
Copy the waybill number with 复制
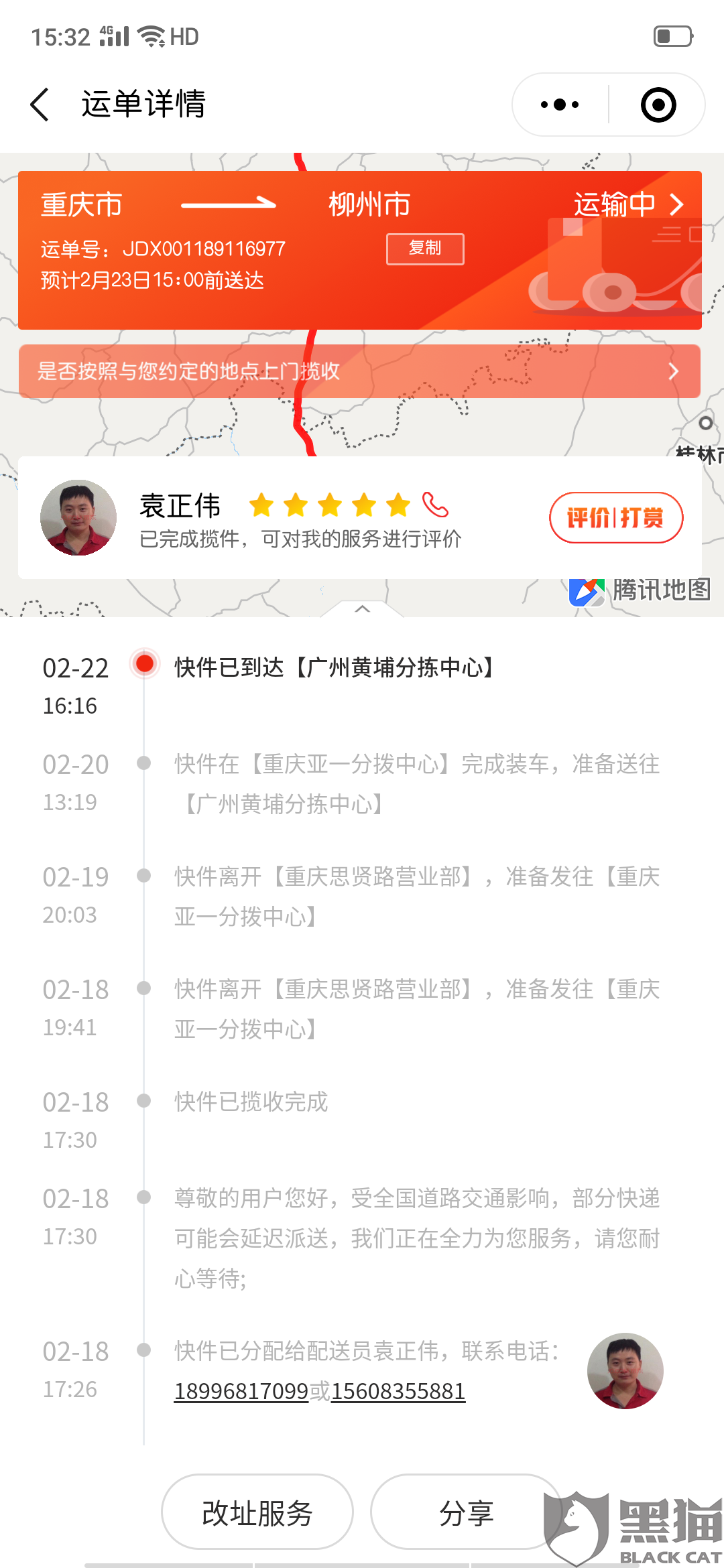(x=425, y=249)
